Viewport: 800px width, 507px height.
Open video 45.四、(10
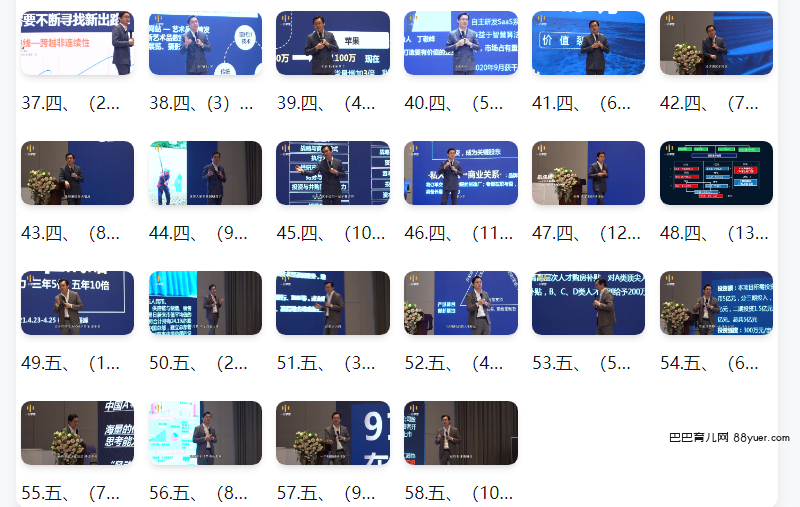333,173
